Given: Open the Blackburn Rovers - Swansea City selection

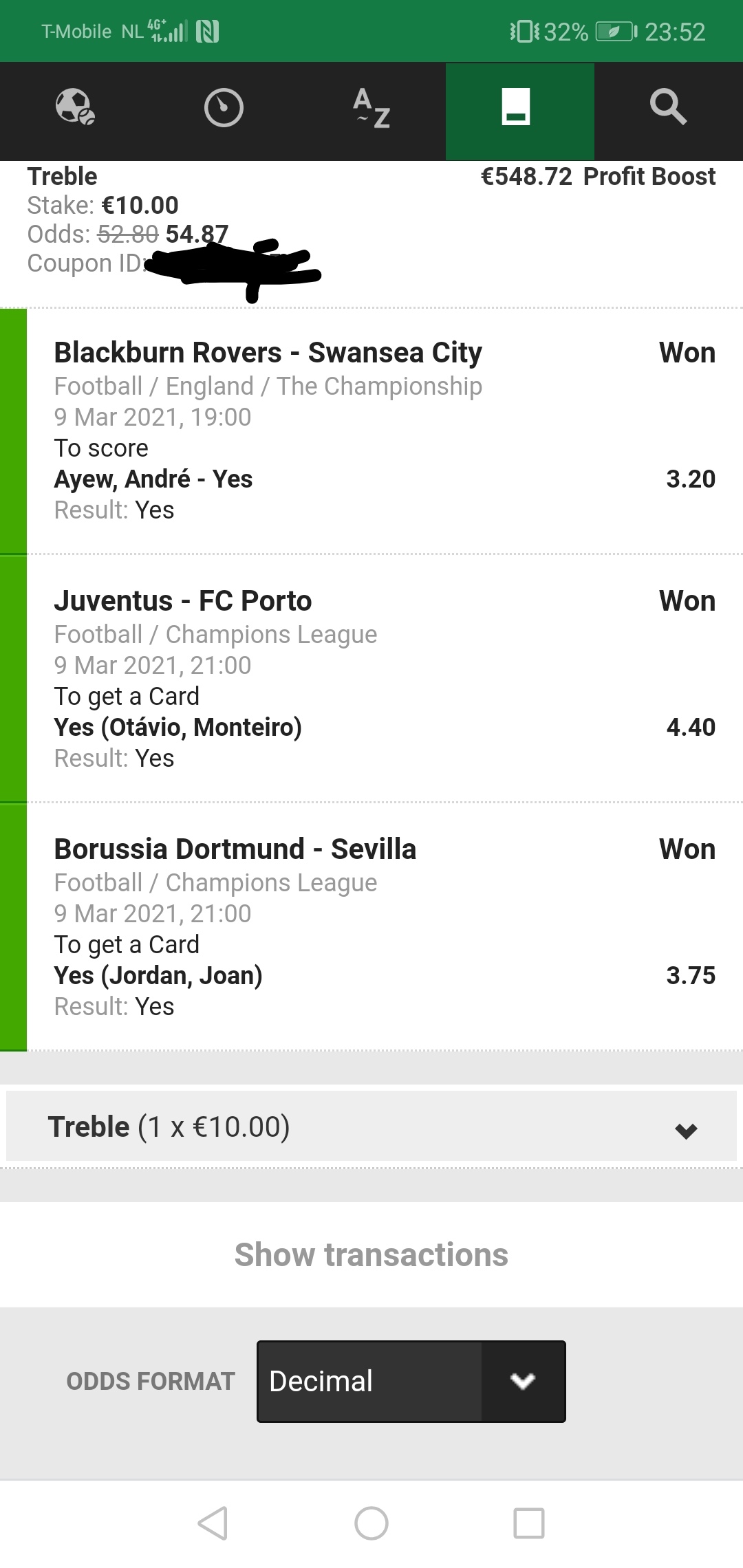Looking at the screenshot, I should tap(268, 353).
